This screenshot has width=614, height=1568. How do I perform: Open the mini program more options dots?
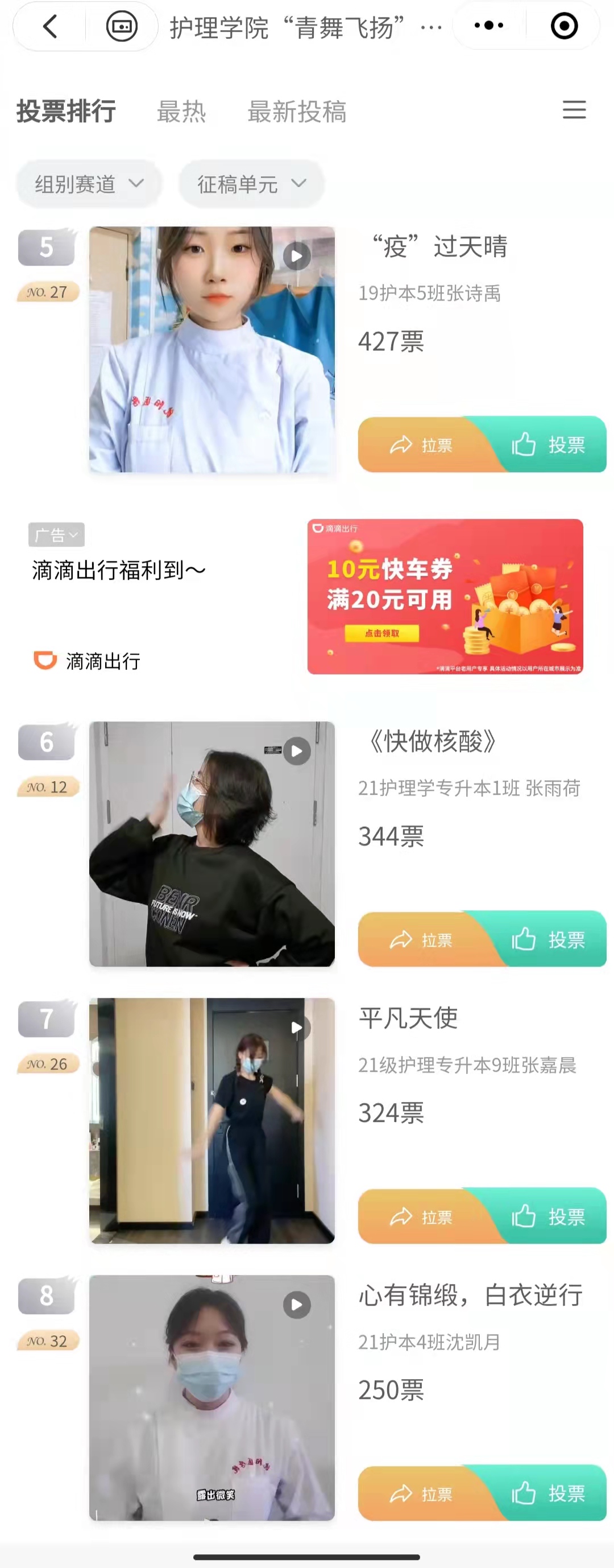pos(489,26)
